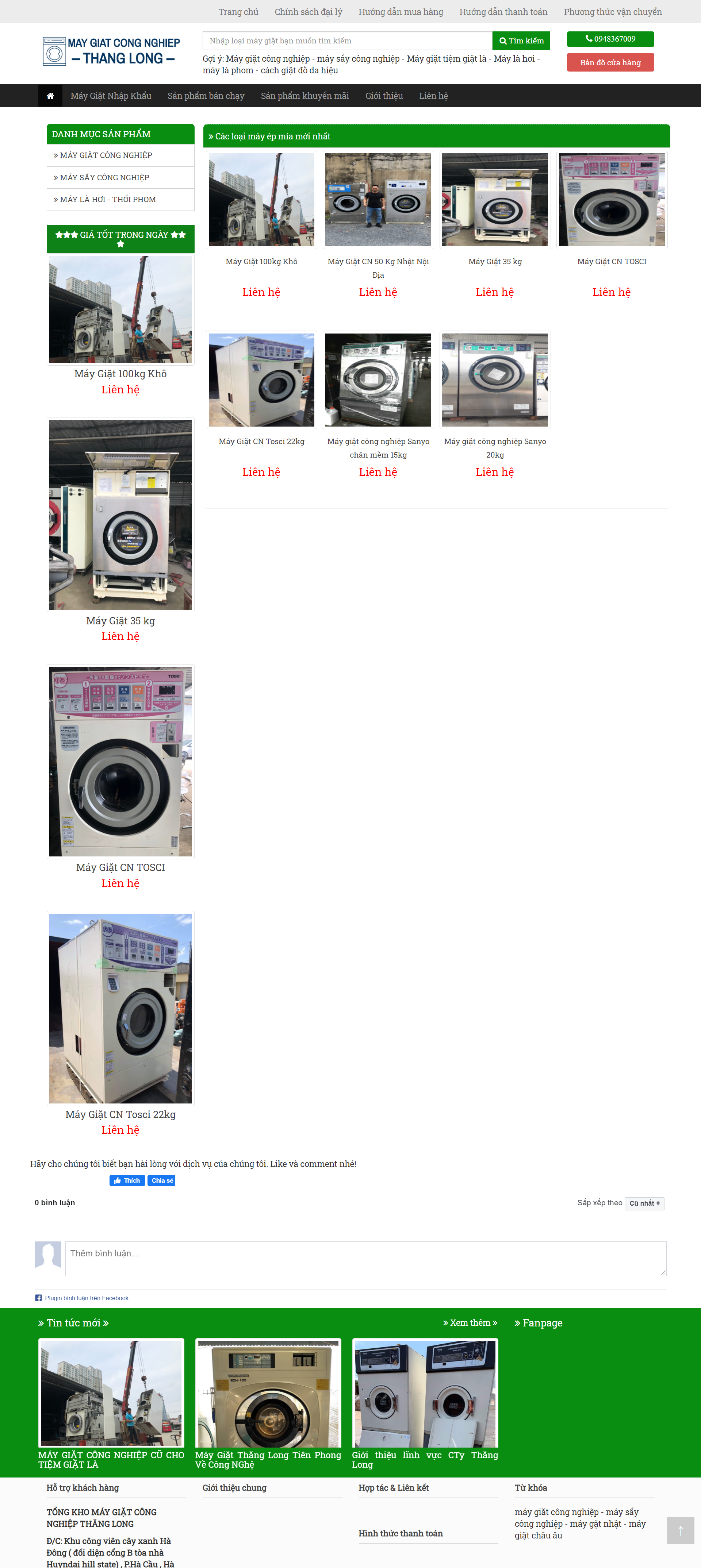
Task: Tap the Thêm bình luận comment field
Action: [365, 1258]
